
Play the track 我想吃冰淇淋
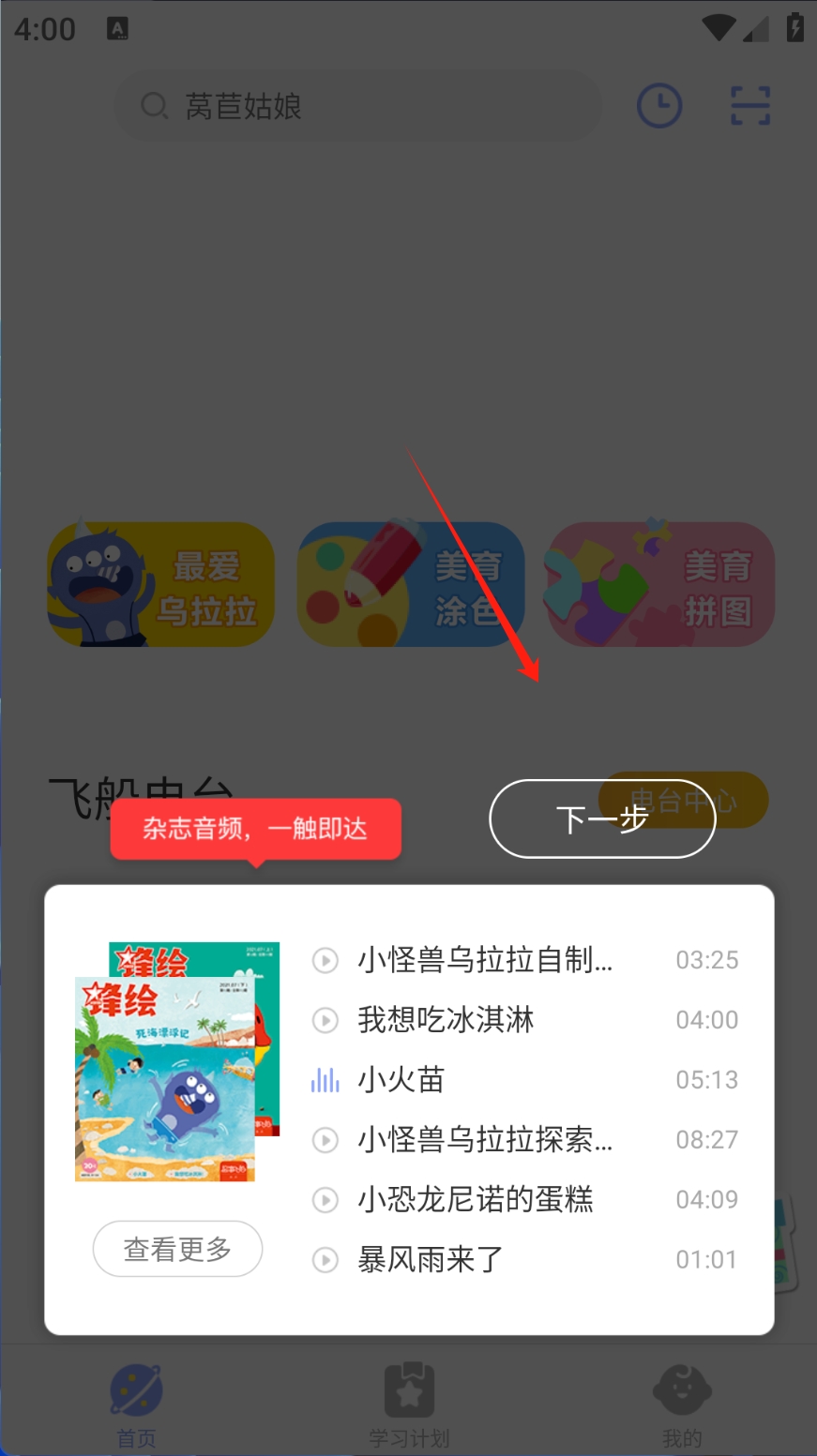pyautogui.click(x=446, y=1020)
